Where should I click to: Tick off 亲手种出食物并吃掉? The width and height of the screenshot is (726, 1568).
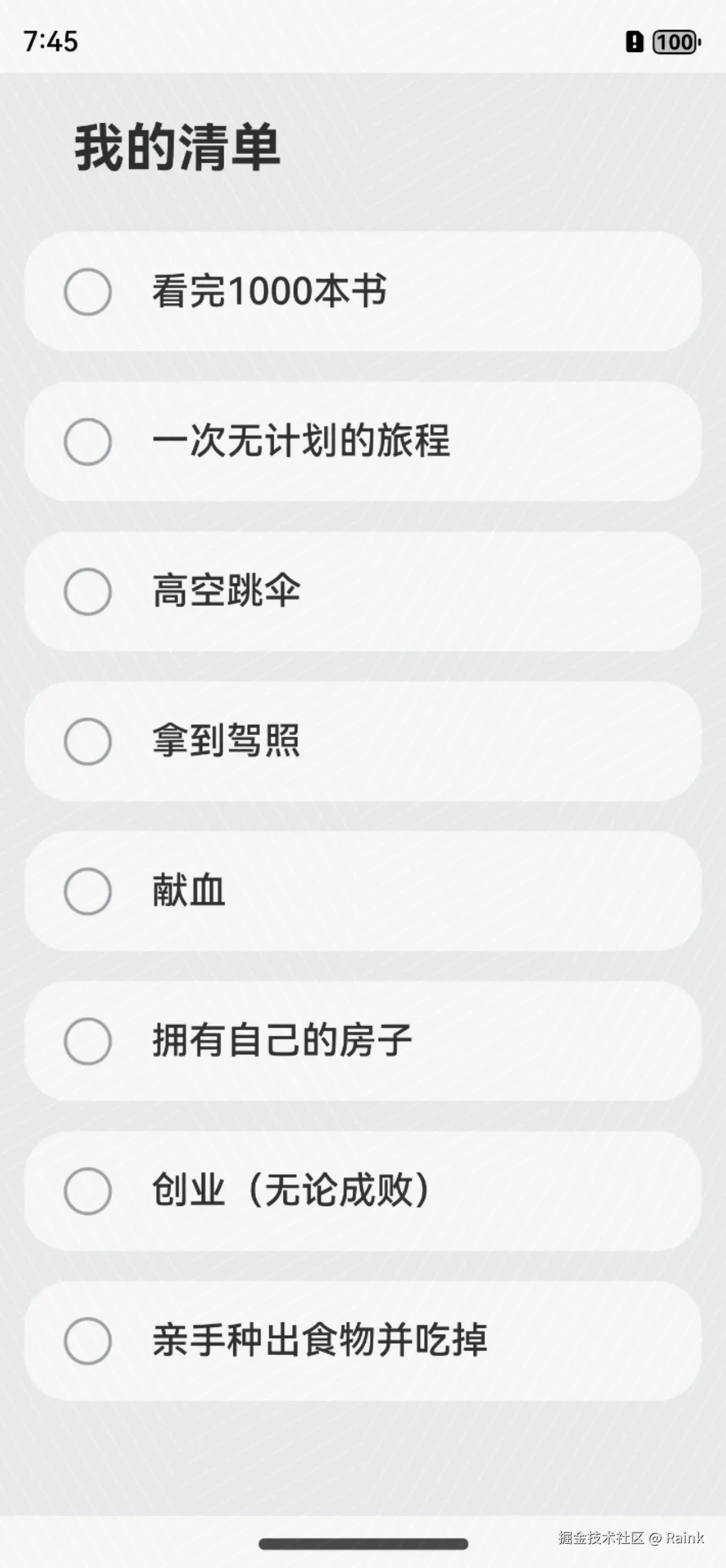(88, 1340)
